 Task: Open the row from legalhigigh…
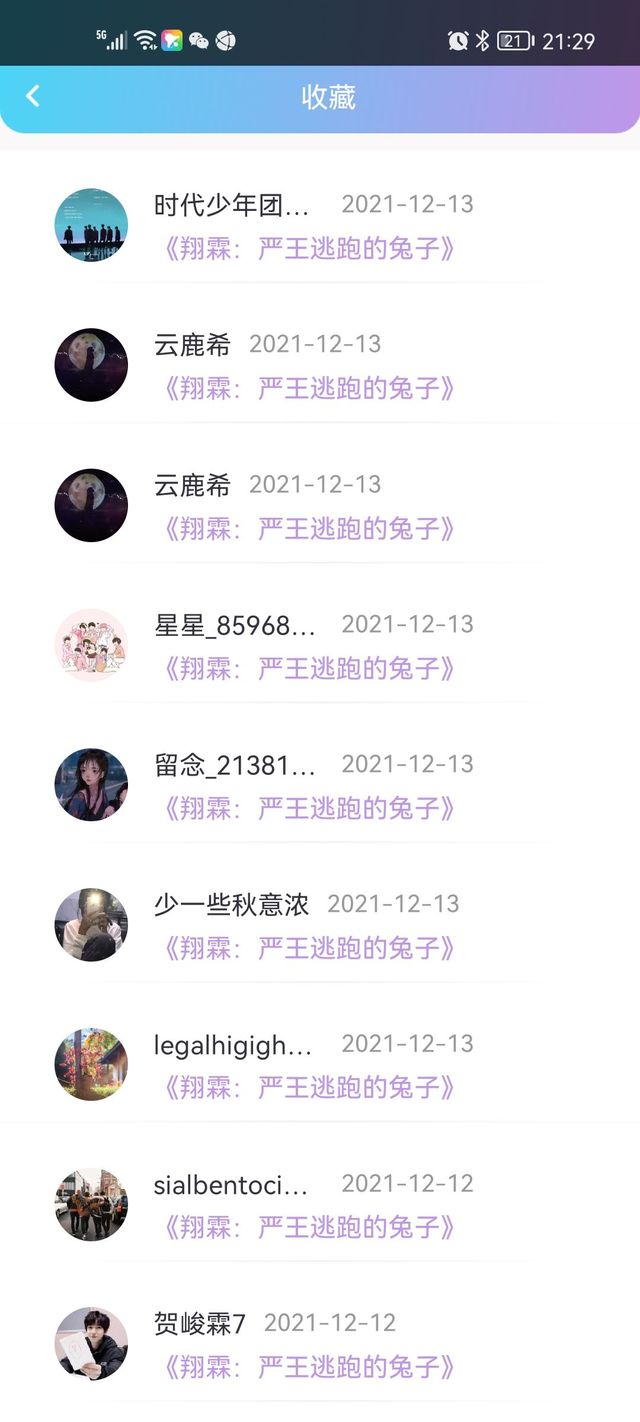[x=320, y=1065]
